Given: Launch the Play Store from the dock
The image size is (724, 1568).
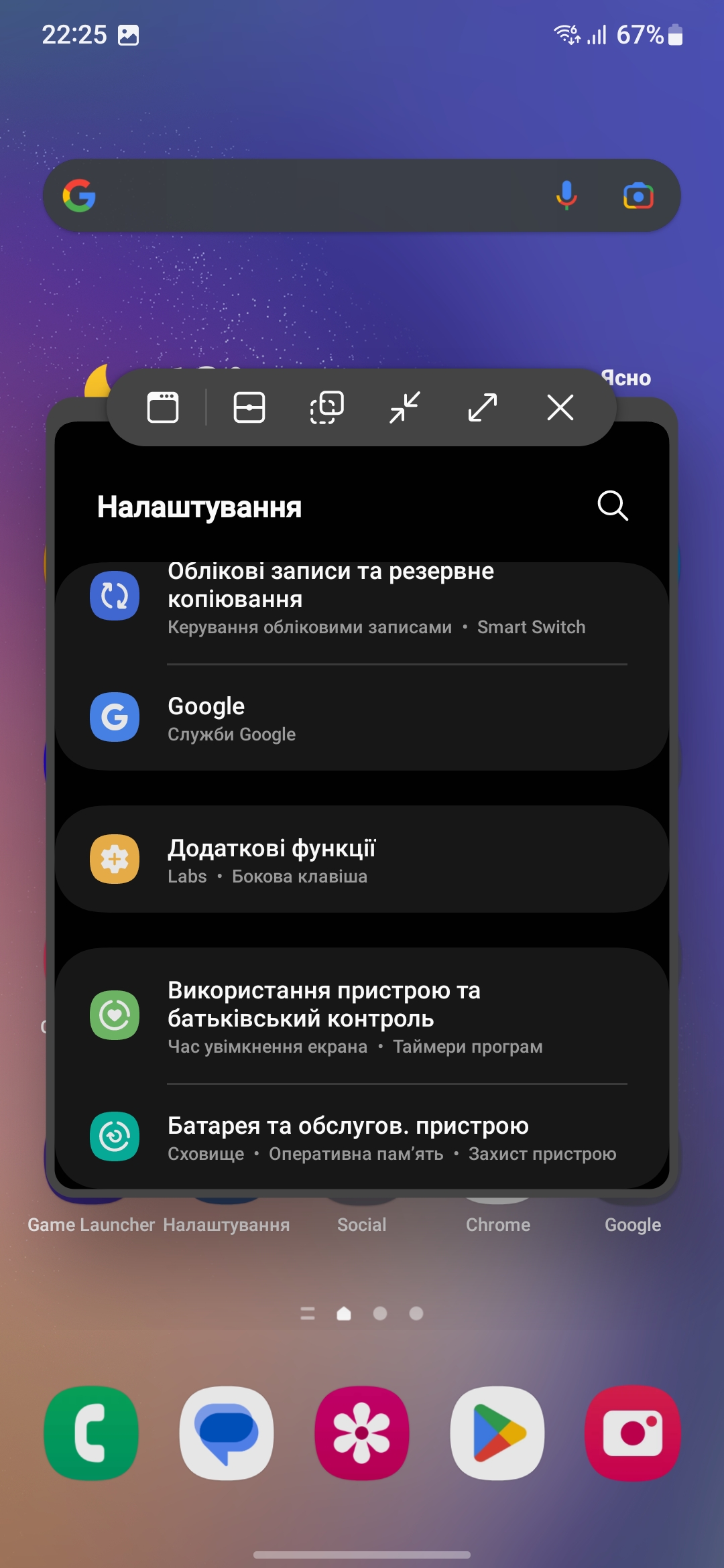Looking at the screenshot, I should point(497,1433).
